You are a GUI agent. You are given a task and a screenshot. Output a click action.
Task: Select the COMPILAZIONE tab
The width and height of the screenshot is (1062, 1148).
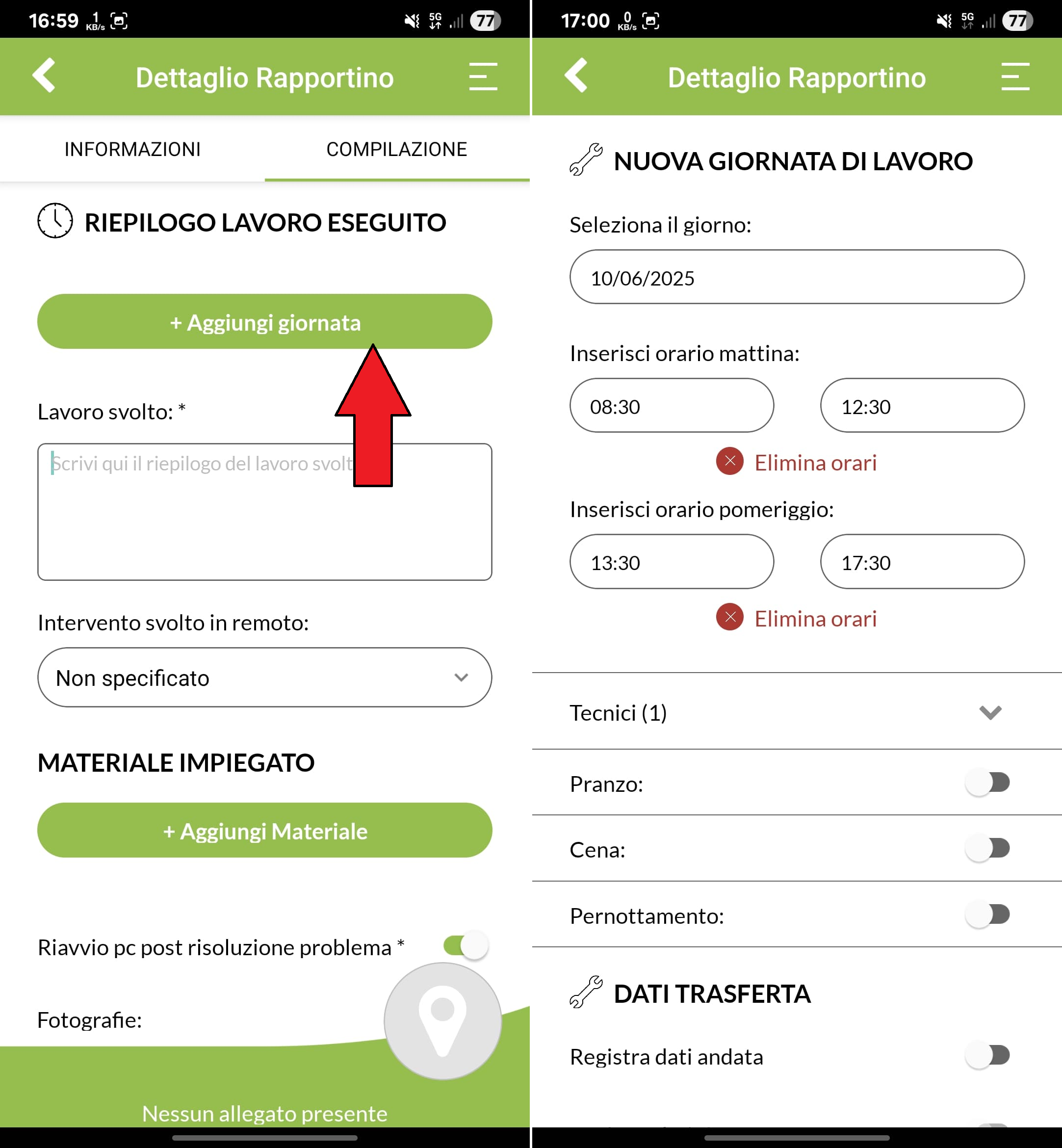(396, 150)
